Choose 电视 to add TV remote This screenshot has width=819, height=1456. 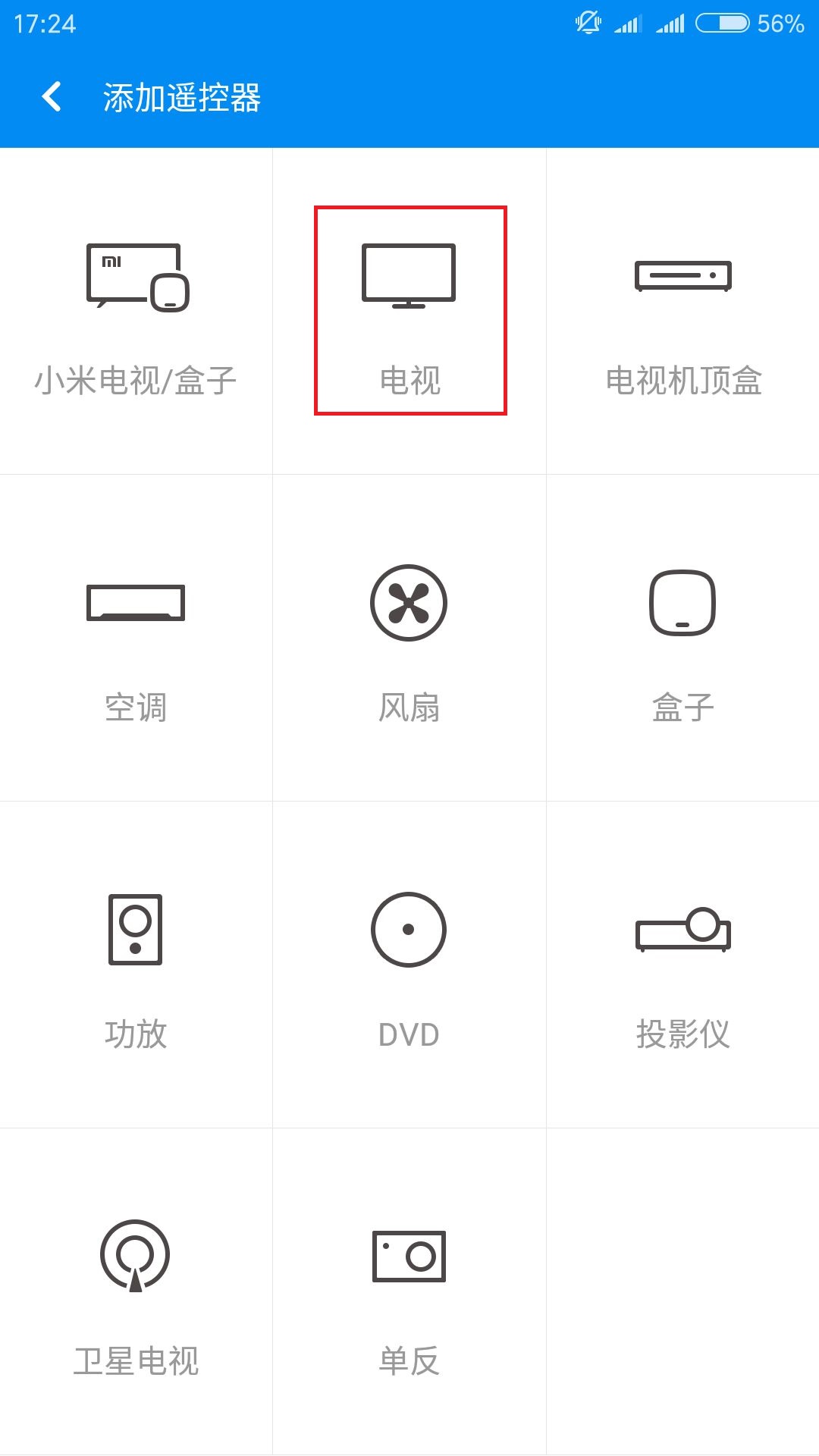[x=409, y=311]
